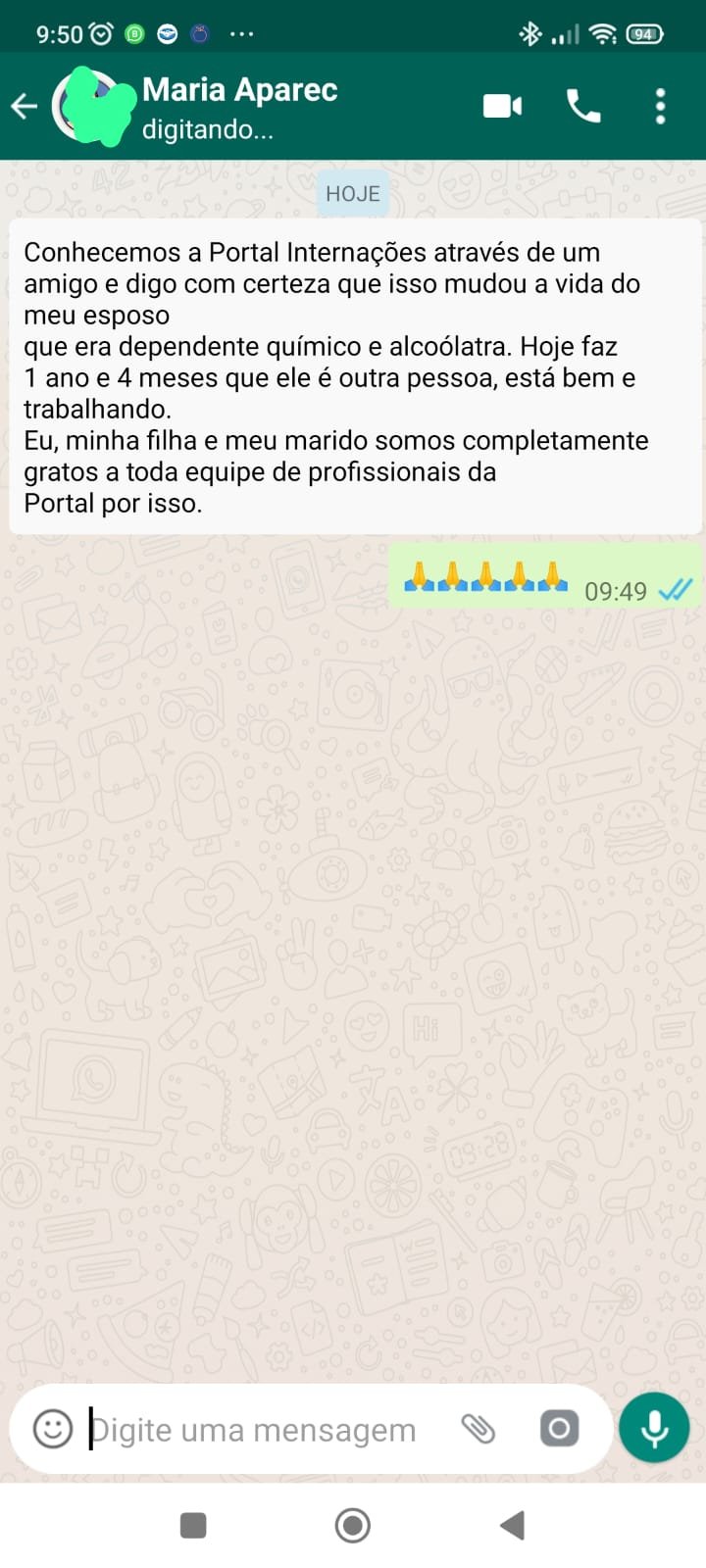Attach a file with the paperclip icon
Screen dimensions: 706x1568
point(479,1429)
